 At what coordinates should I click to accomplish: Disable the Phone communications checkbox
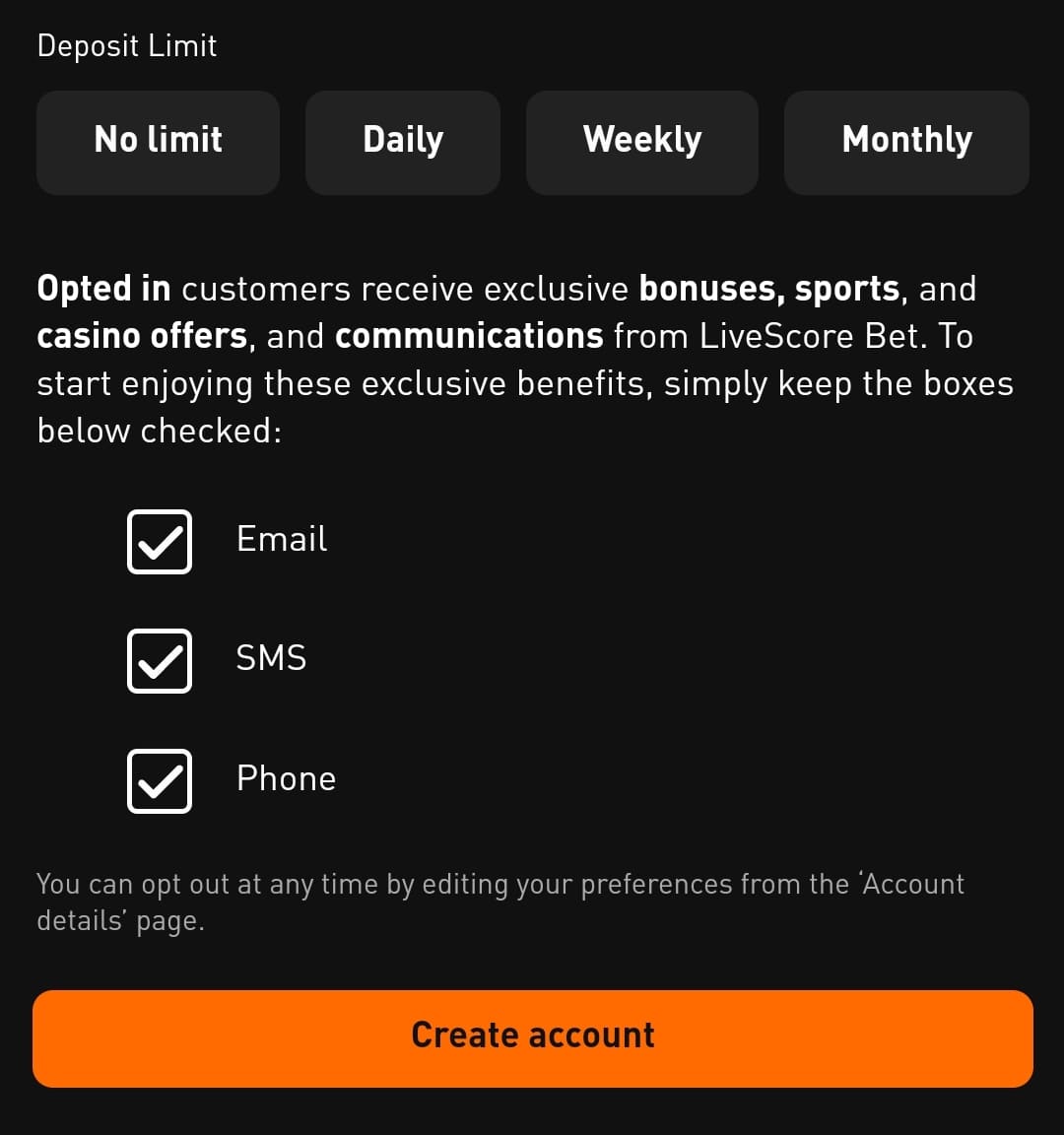[x=160, y=781]
